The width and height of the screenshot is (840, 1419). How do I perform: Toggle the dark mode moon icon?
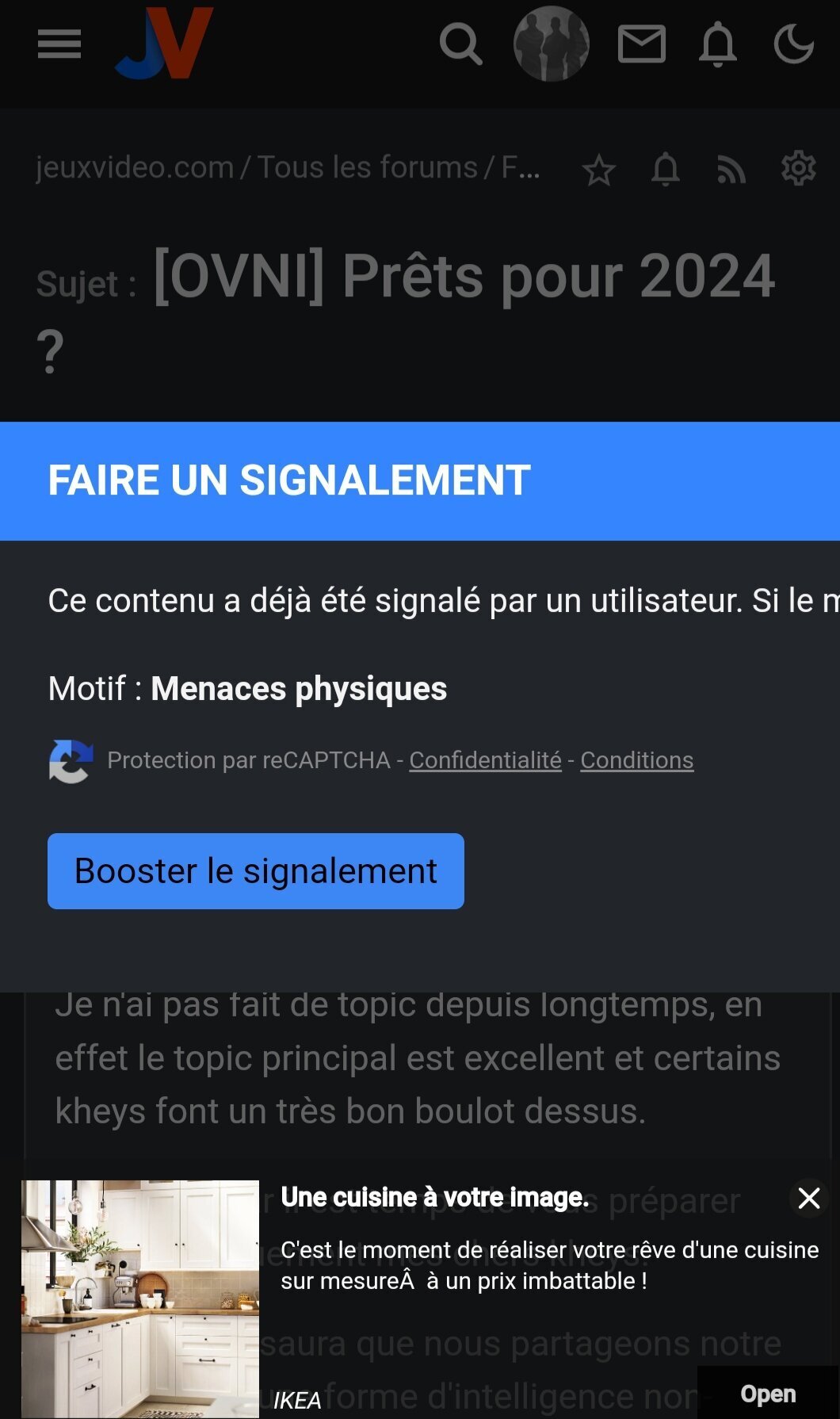(x=794, y=44)
